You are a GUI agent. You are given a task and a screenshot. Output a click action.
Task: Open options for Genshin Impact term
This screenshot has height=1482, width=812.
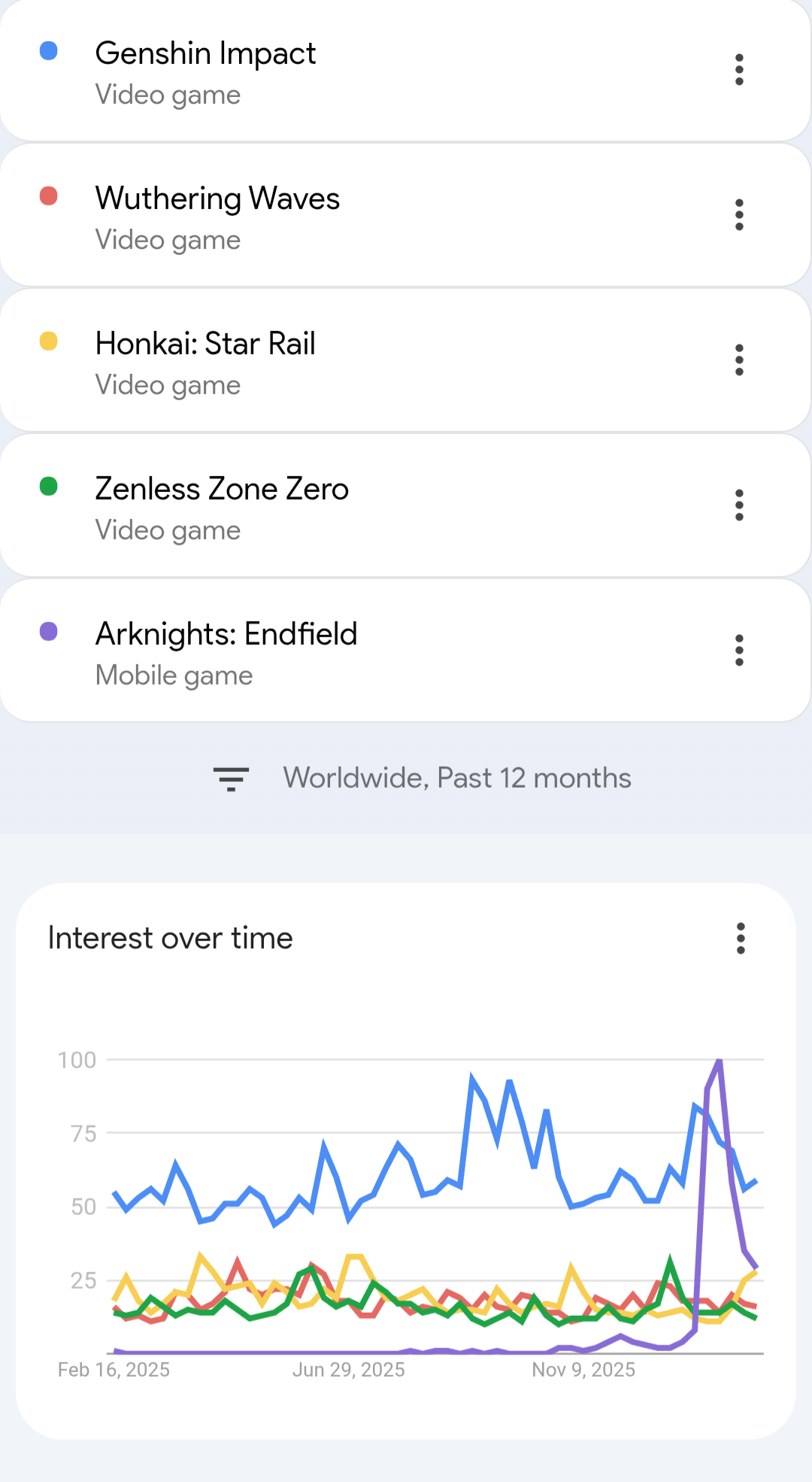(739, 70)
